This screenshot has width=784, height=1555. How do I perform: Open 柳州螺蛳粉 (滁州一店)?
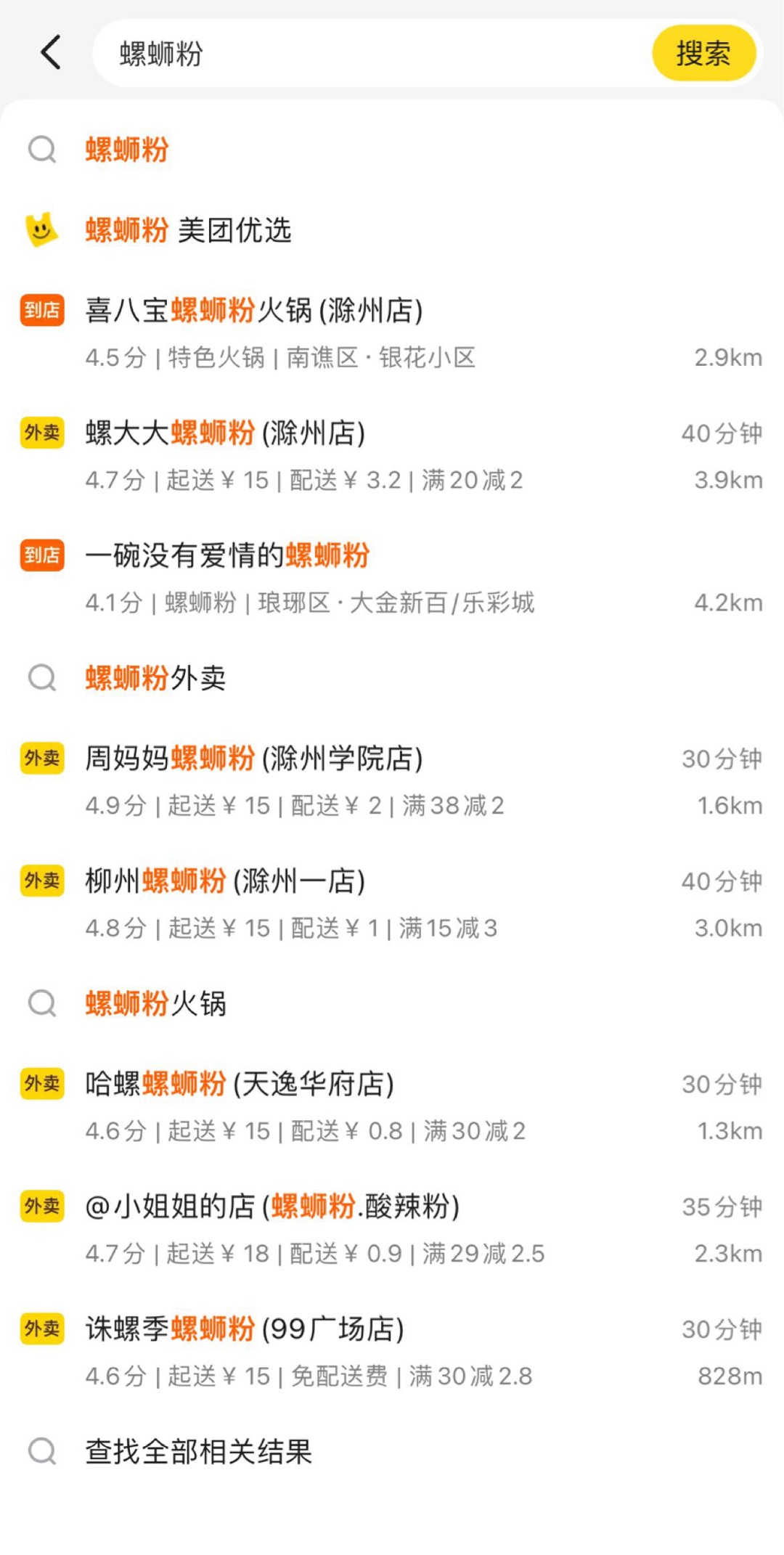(392, 902)
